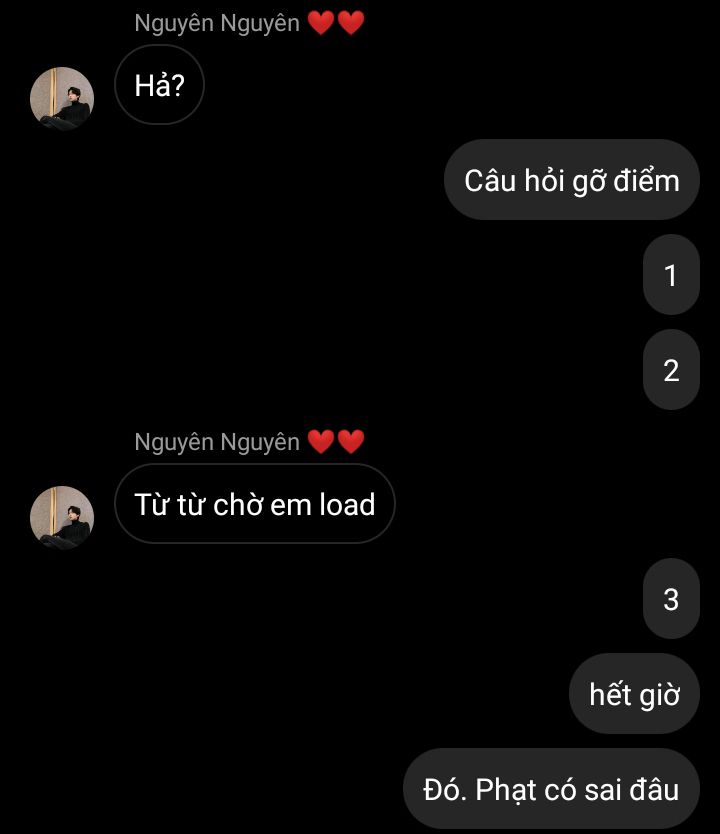The image size is (720, 834).
Task: Open sender's avatar beside the "Hả?" message
Action: pos(62,99)
